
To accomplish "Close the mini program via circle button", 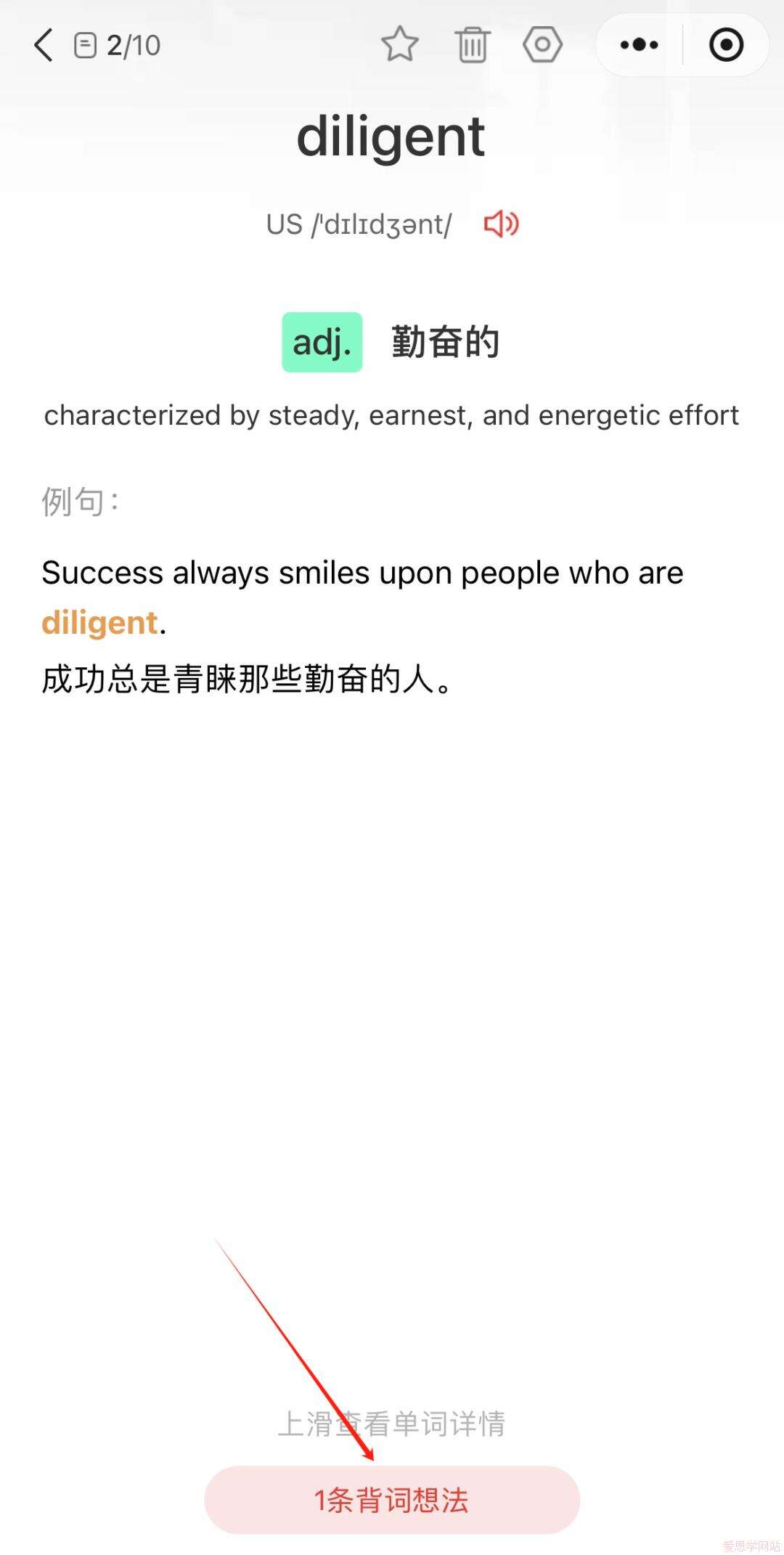I will coord(726,45).
